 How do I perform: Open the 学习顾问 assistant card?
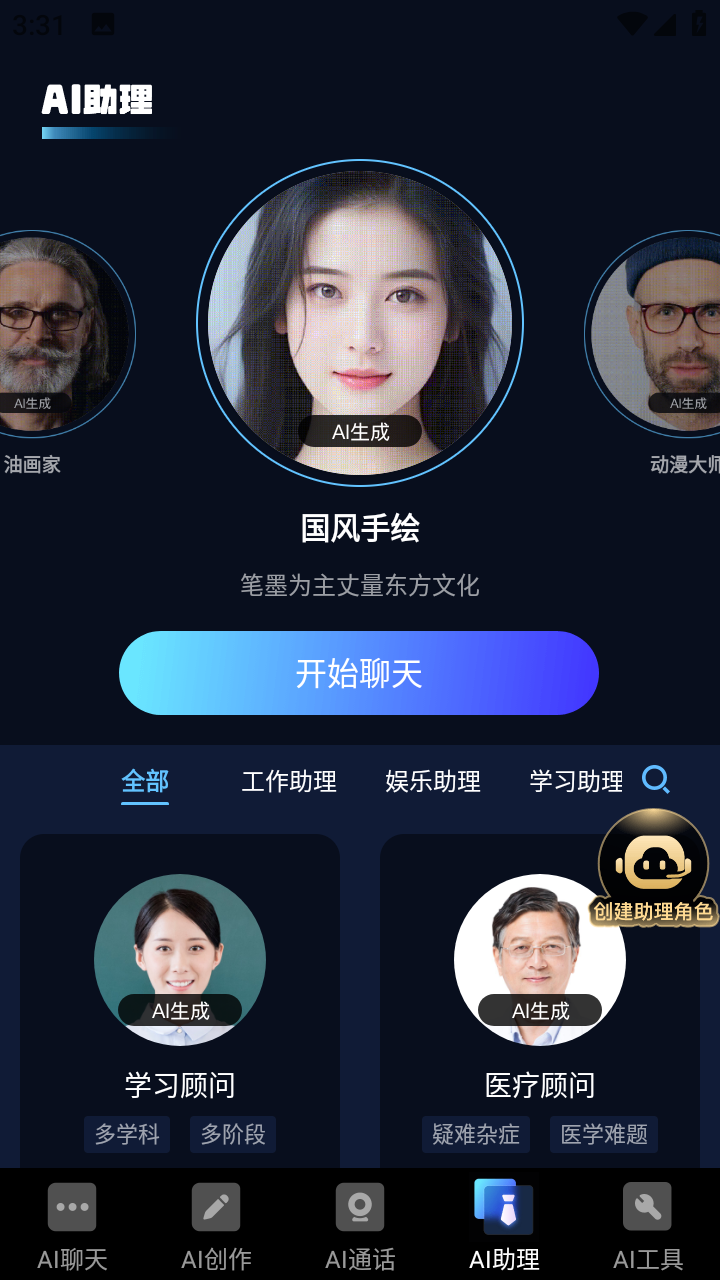coord(180,1000)
